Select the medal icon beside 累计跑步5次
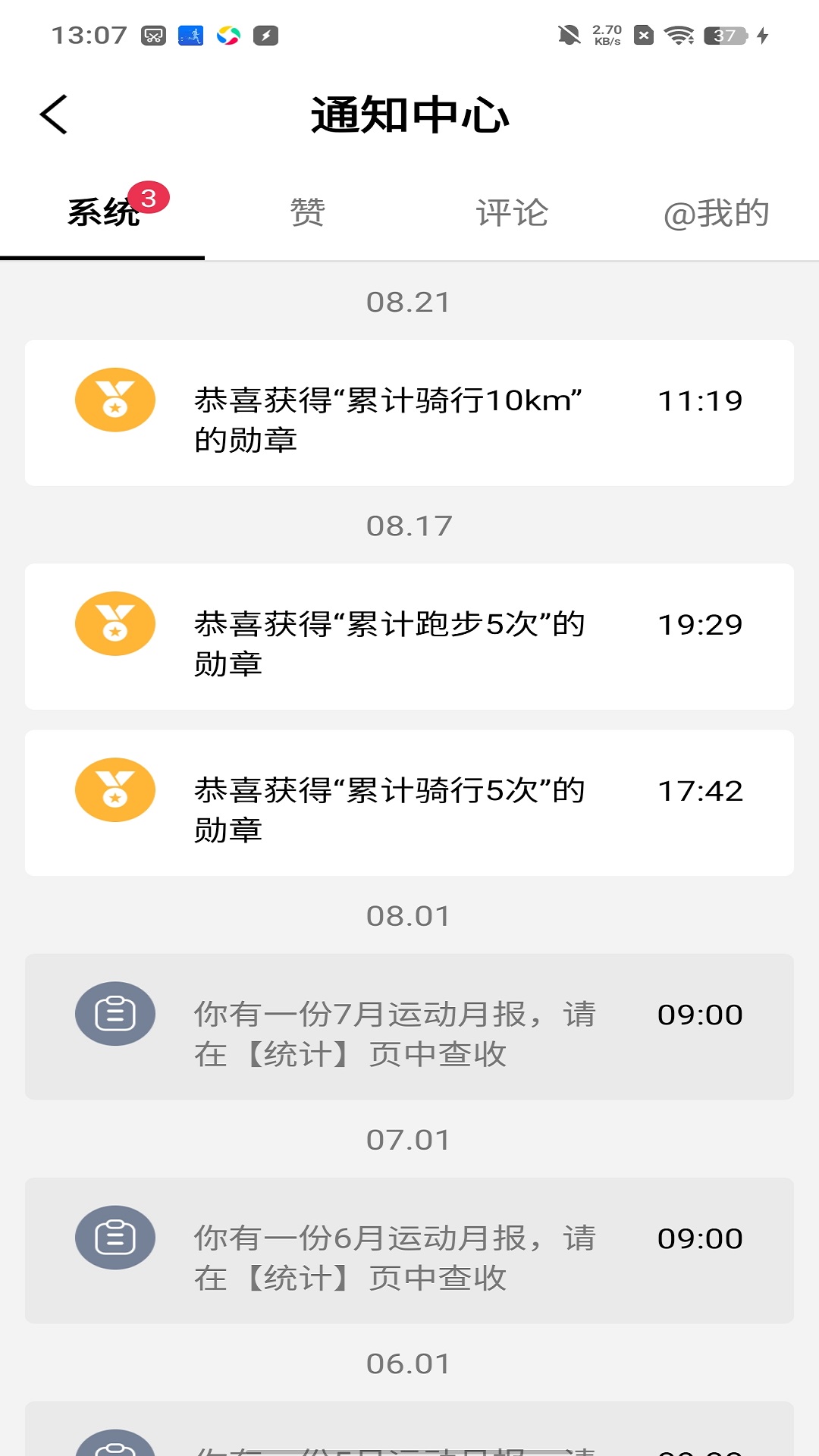 [115, 623]
